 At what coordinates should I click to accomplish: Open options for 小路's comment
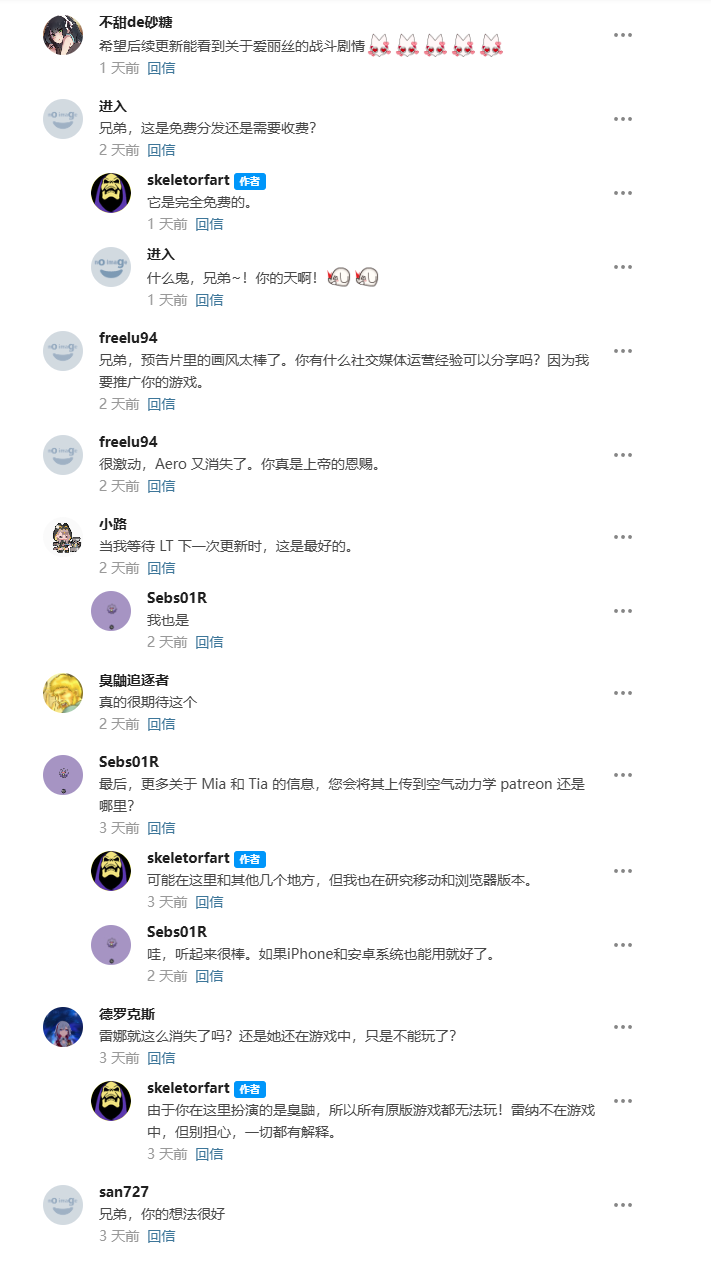623,537
